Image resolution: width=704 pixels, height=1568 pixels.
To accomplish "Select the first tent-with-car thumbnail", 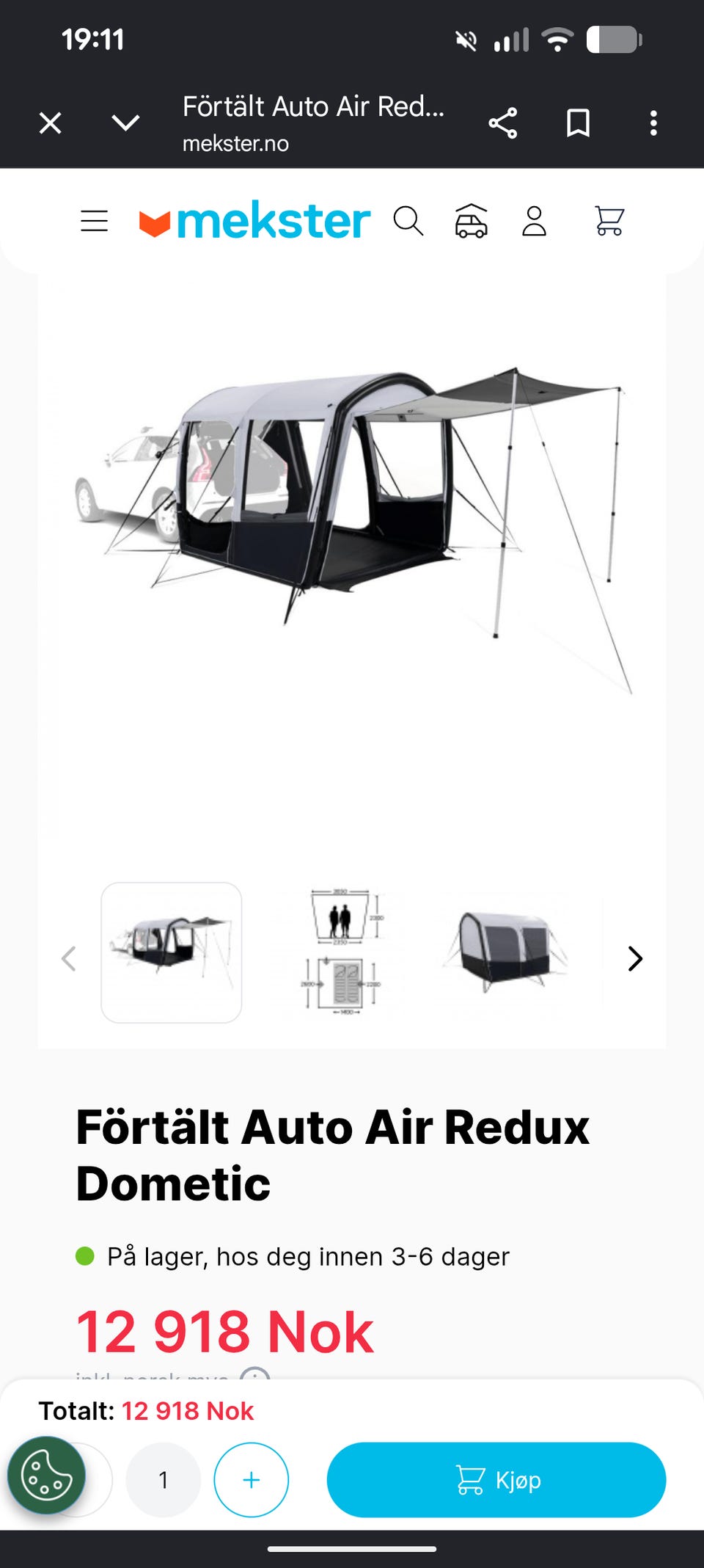I will (x=172, y=952).
